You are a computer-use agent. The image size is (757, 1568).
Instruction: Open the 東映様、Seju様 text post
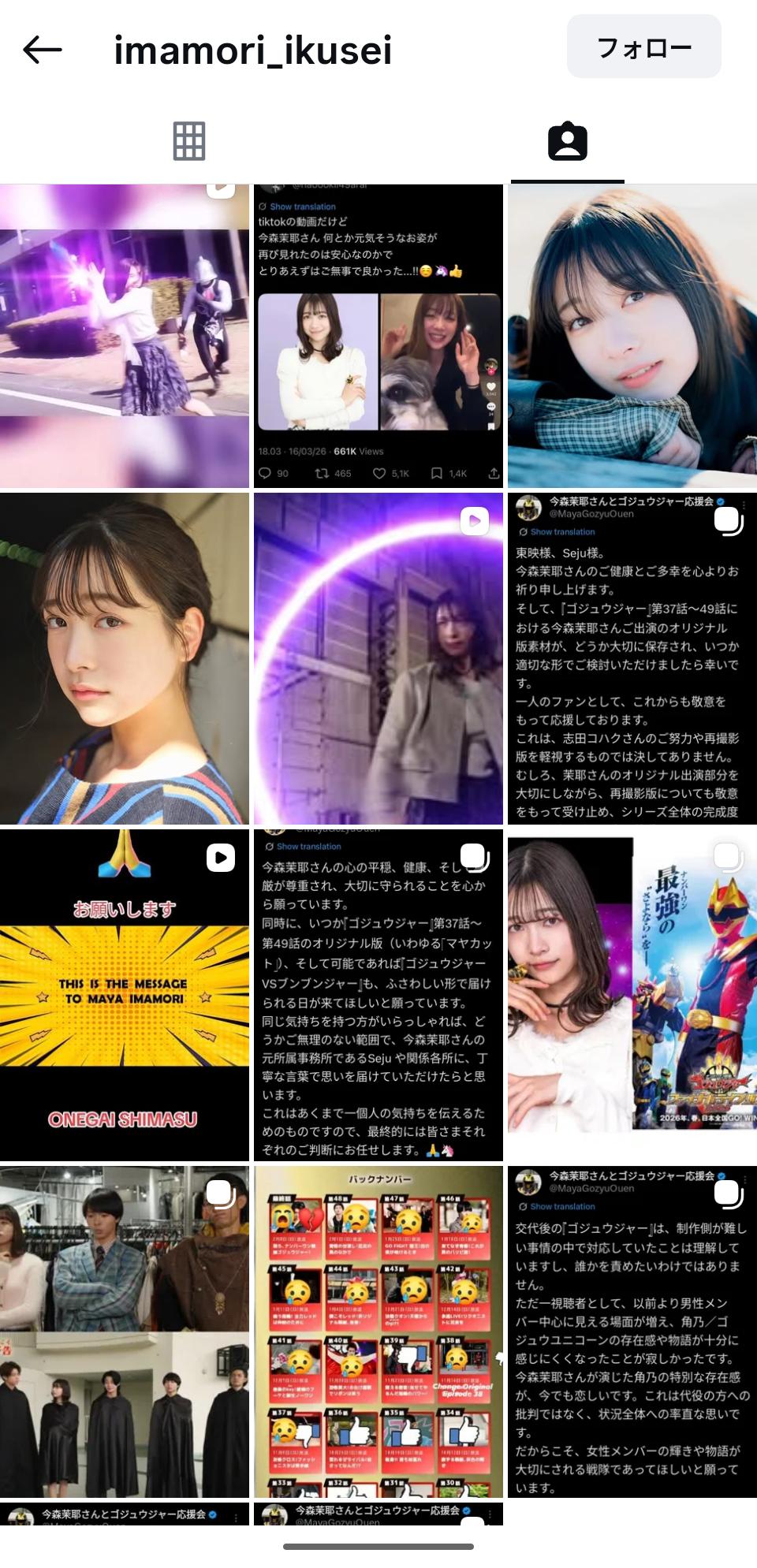coord(632,659)
